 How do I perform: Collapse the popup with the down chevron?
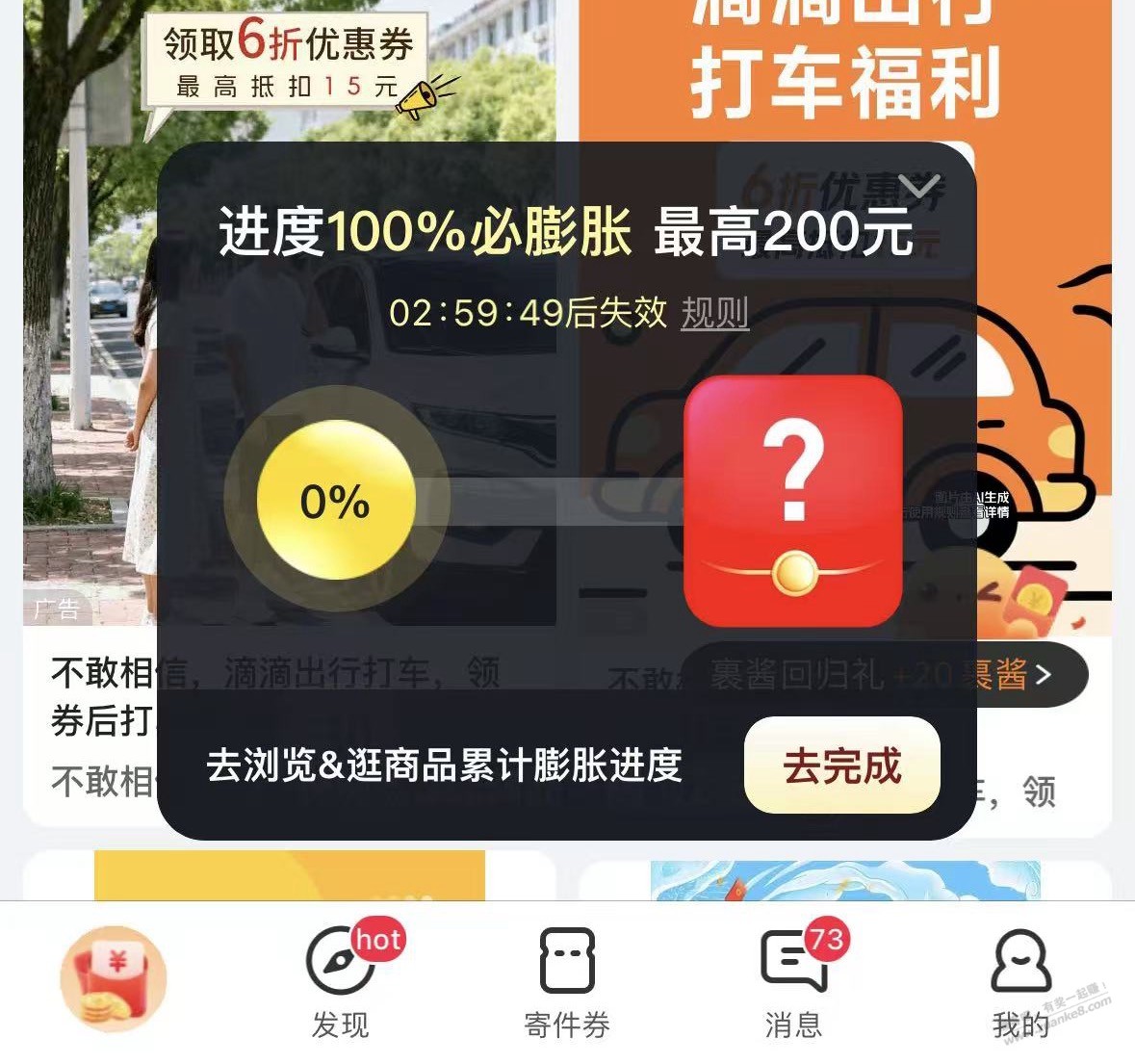919,187
